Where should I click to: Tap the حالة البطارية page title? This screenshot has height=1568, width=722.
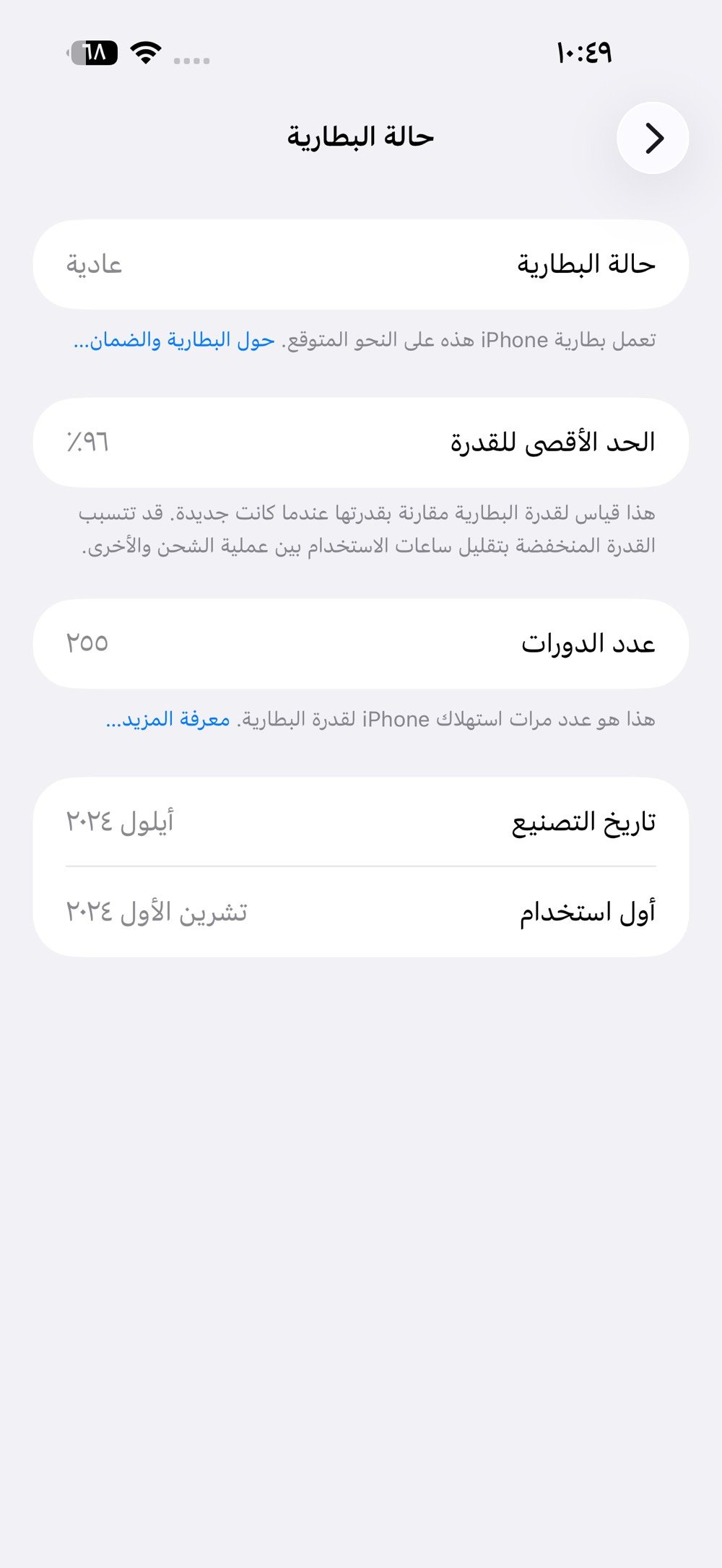pos(360,139)
